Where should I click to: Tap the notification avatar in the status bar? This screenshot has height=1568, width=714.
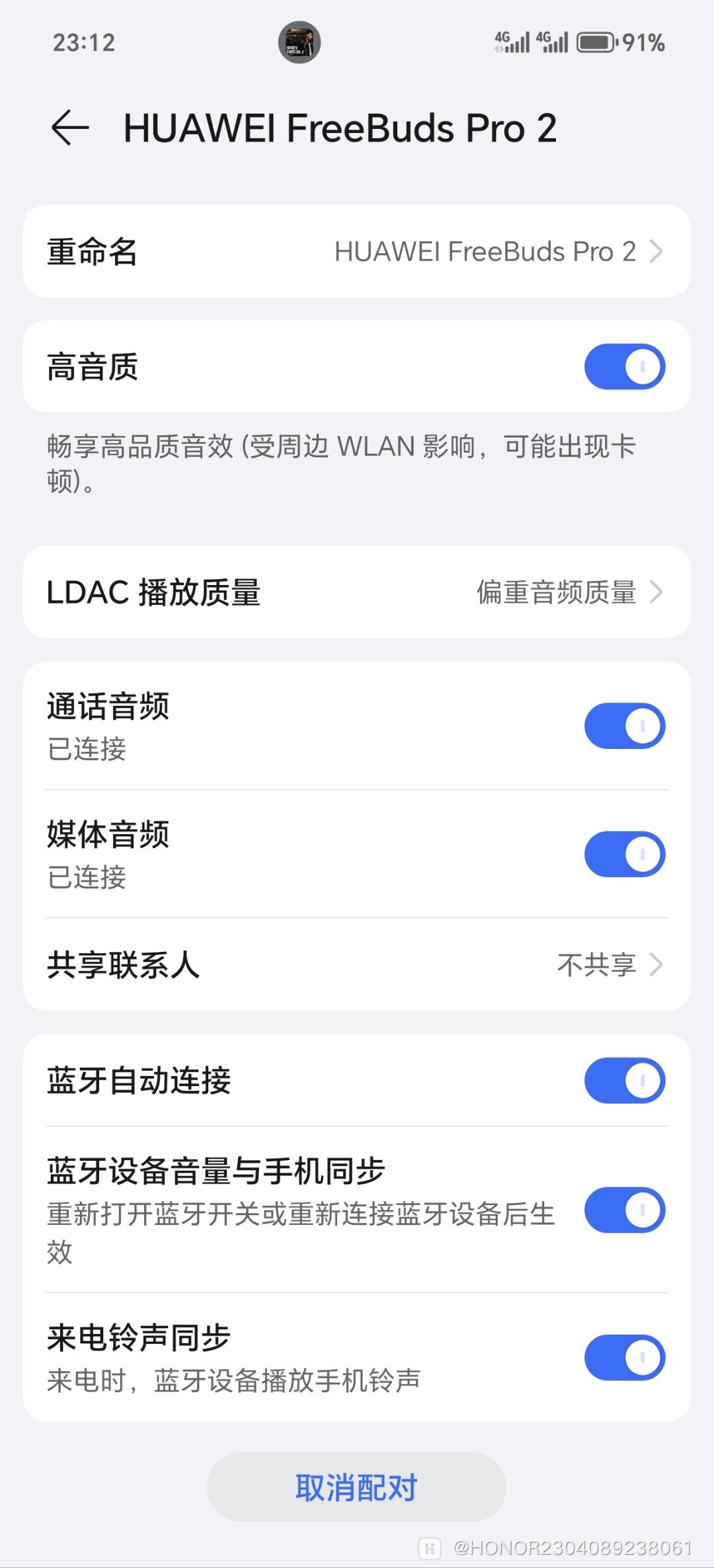[x=299, y=42]
